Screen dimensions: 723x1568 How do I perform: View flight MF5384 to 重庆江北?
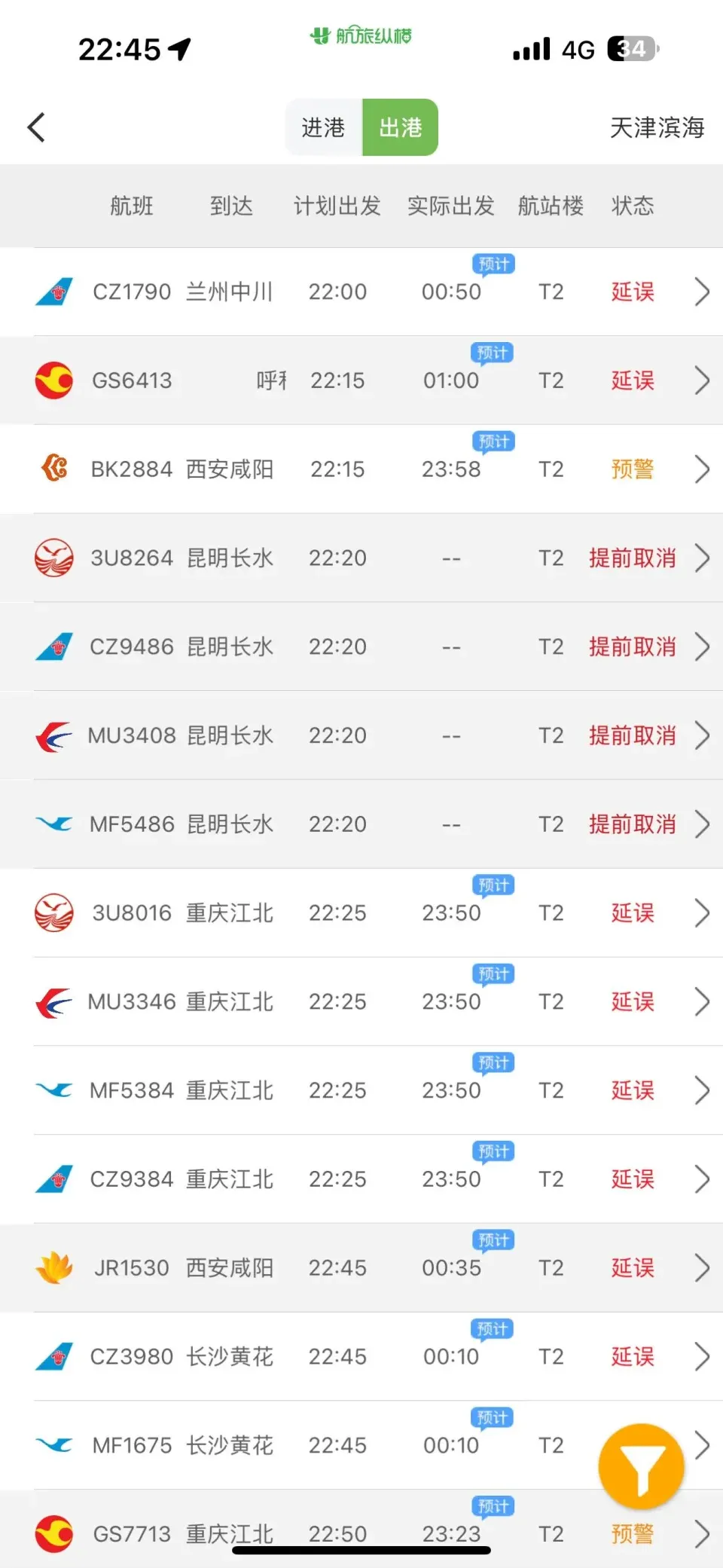tap(361, 1090)
